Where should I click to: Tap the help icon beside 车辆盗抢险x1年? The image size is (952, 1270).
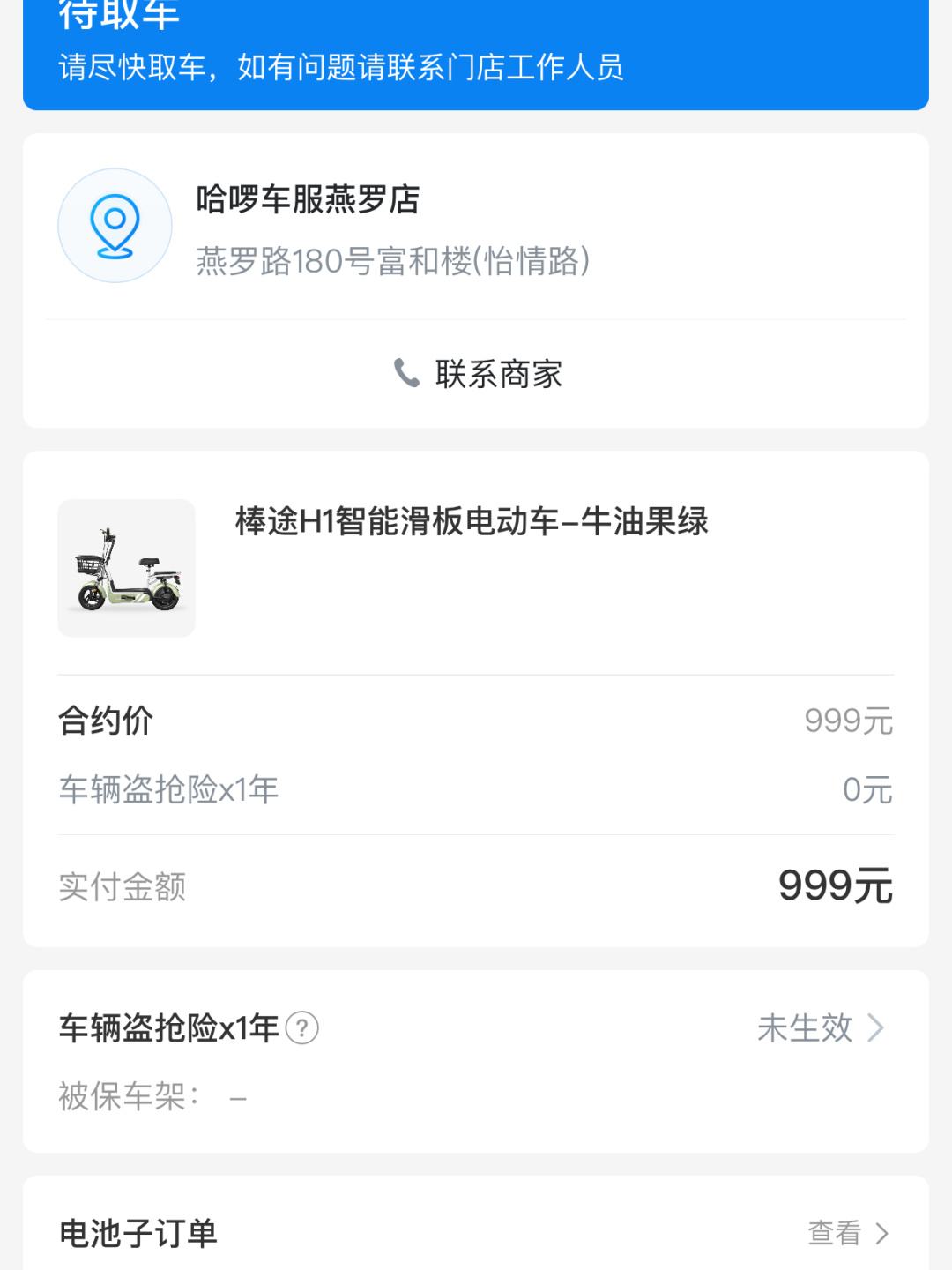(x=302, y=1028)
